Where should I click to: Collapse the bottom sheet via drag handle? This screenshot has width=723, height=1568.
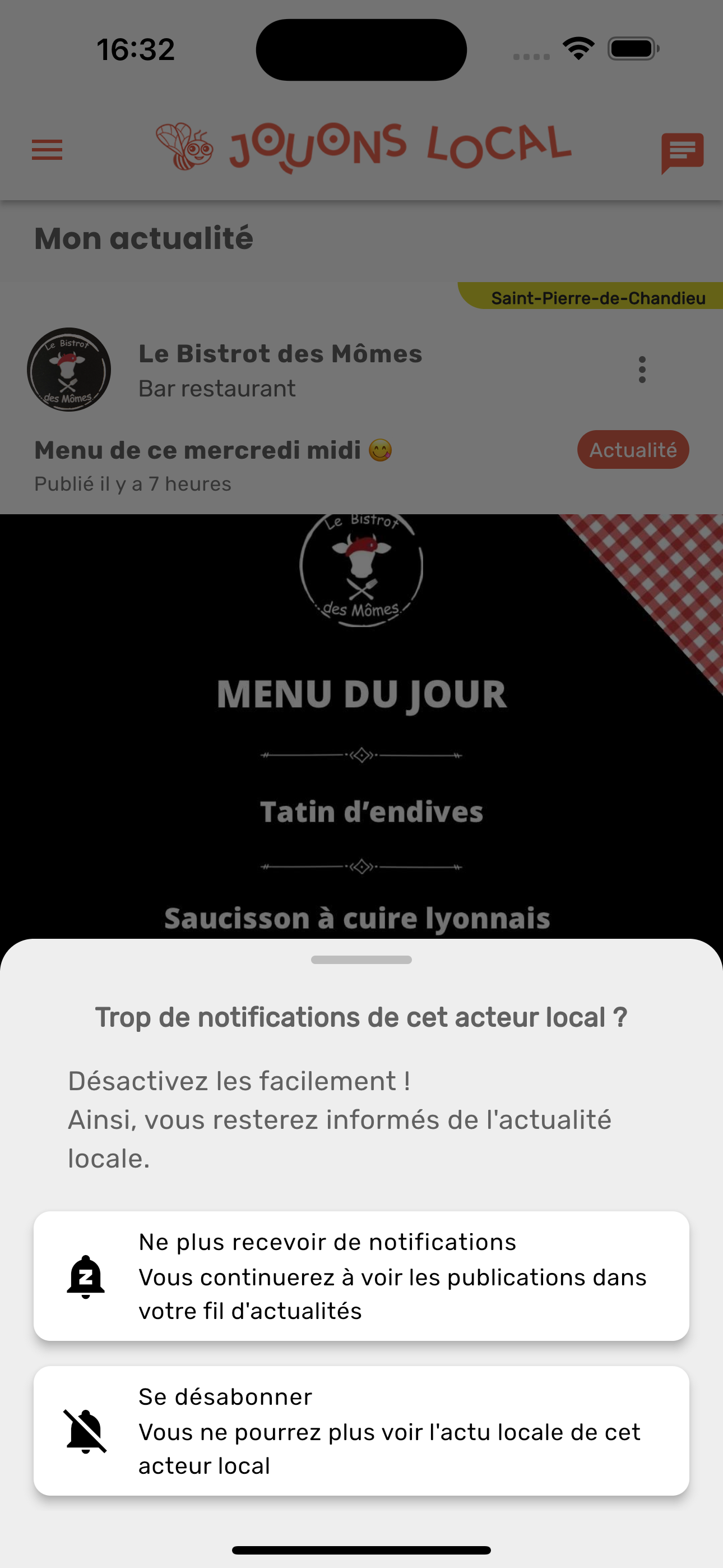point(361,960)
